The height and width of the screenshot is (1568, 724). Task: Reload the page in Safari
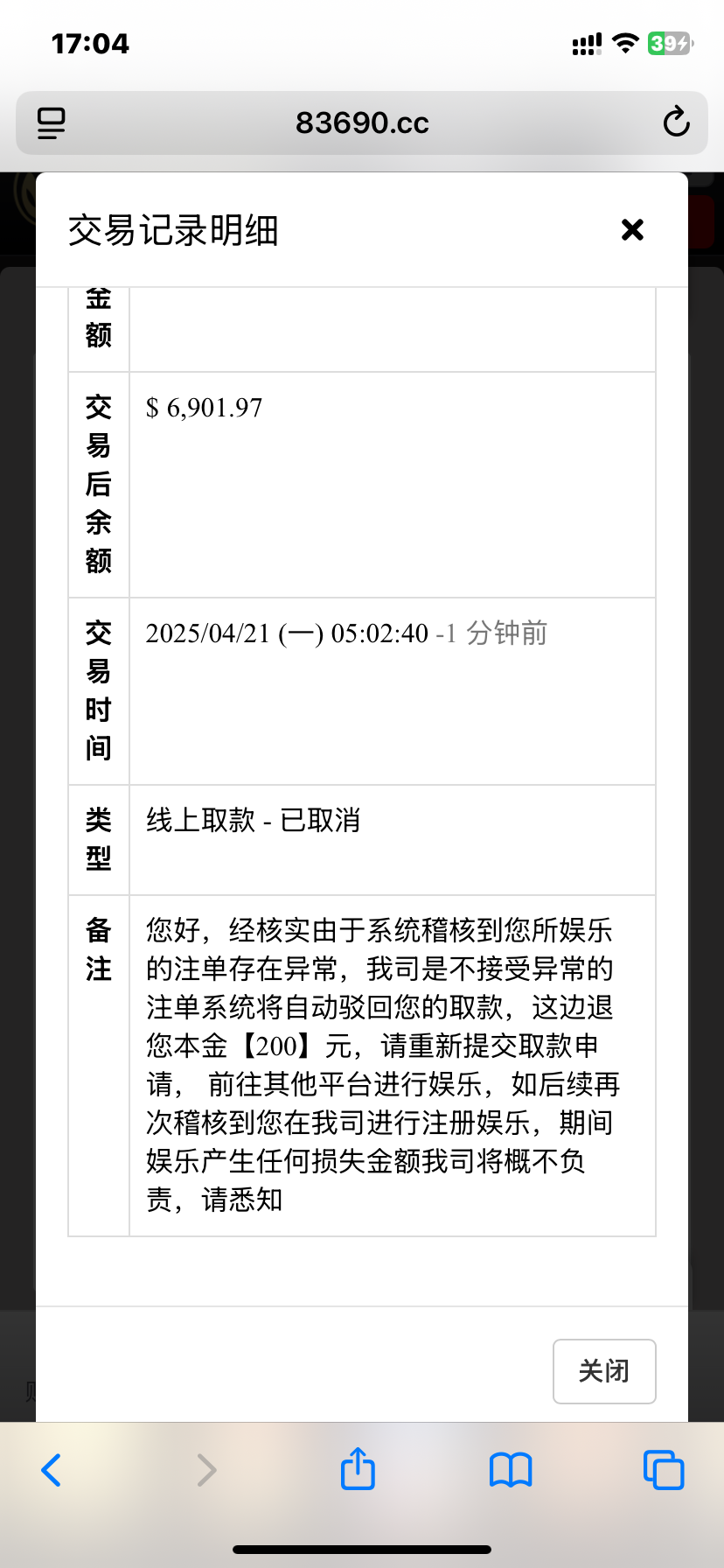676,122
